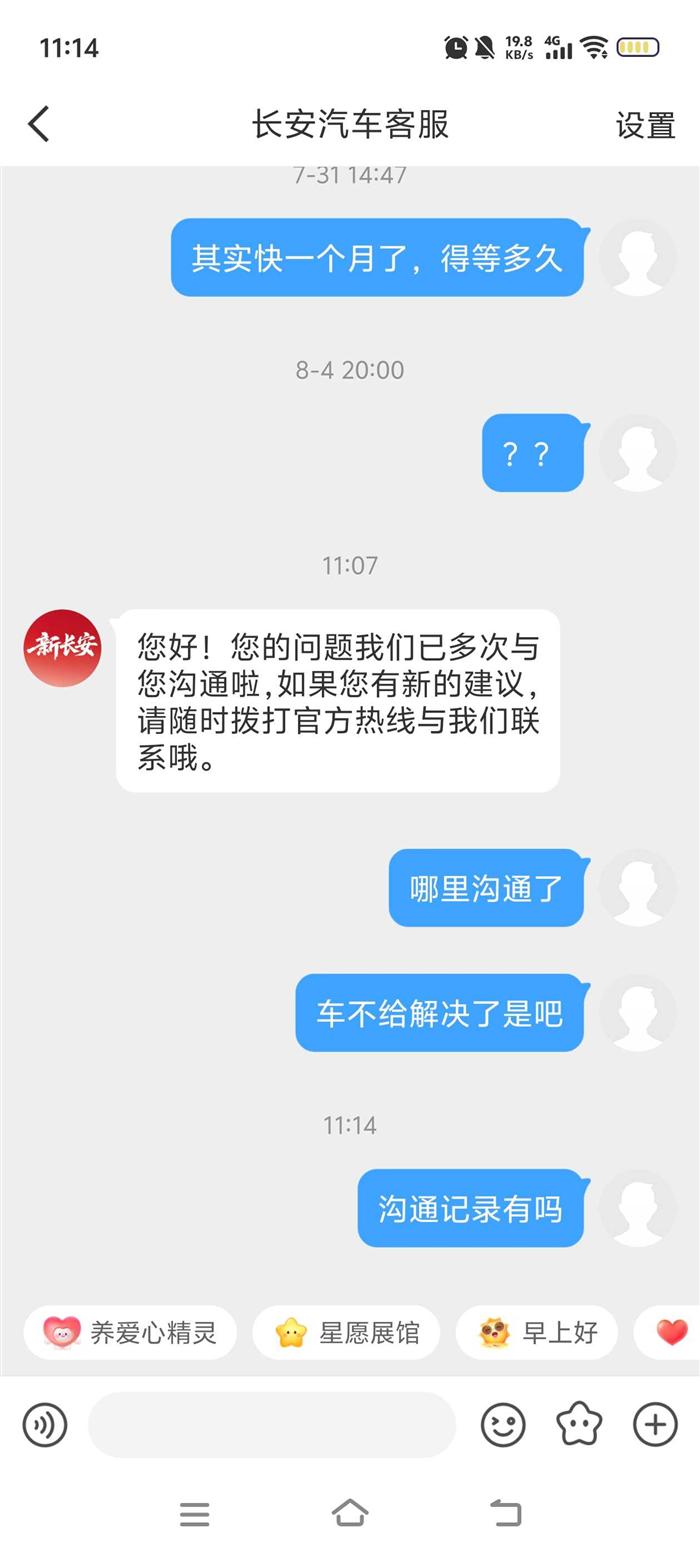Open the 新长安 customer service avatar
The image size is (700, 1555).
(x=62, y=647)
